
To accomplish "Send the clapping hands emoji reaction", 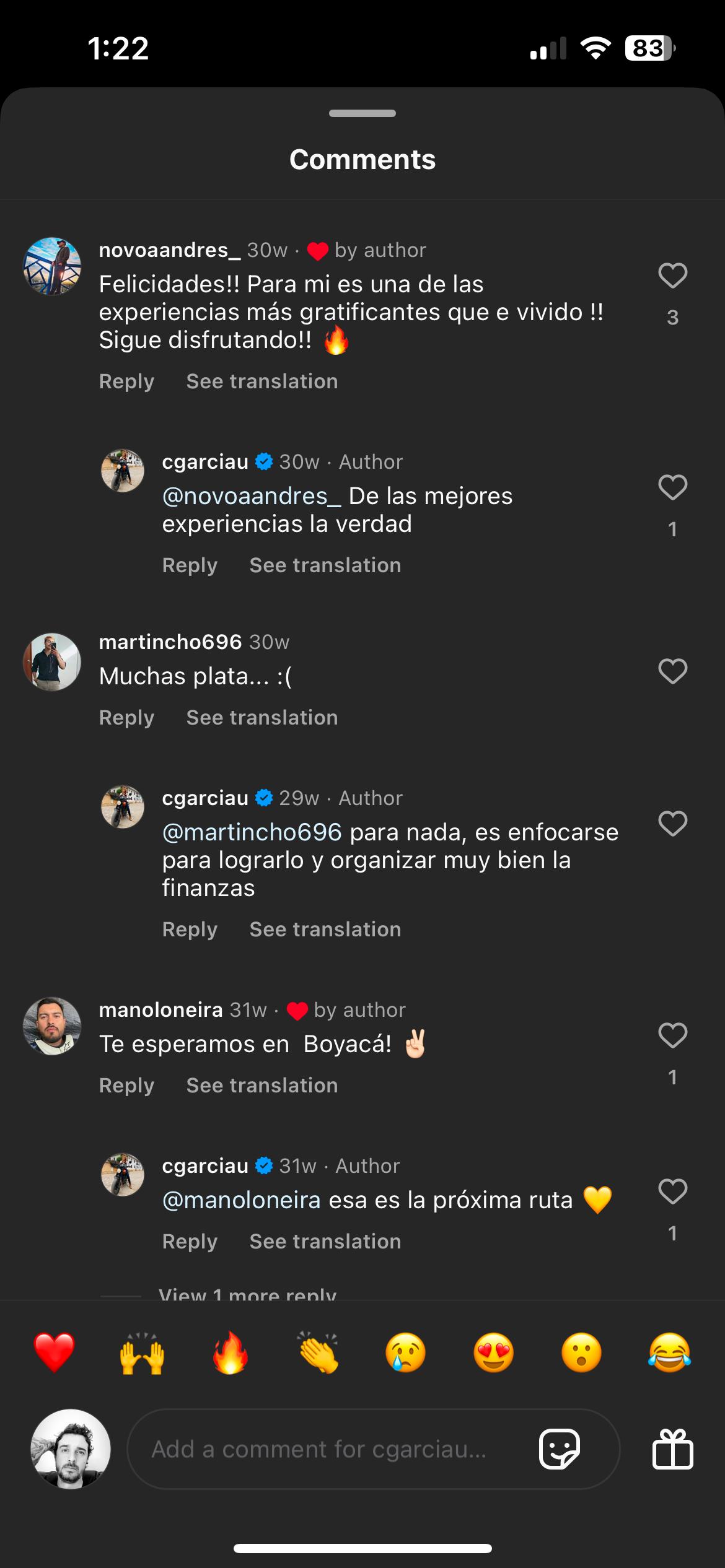I will (318, 1353).
